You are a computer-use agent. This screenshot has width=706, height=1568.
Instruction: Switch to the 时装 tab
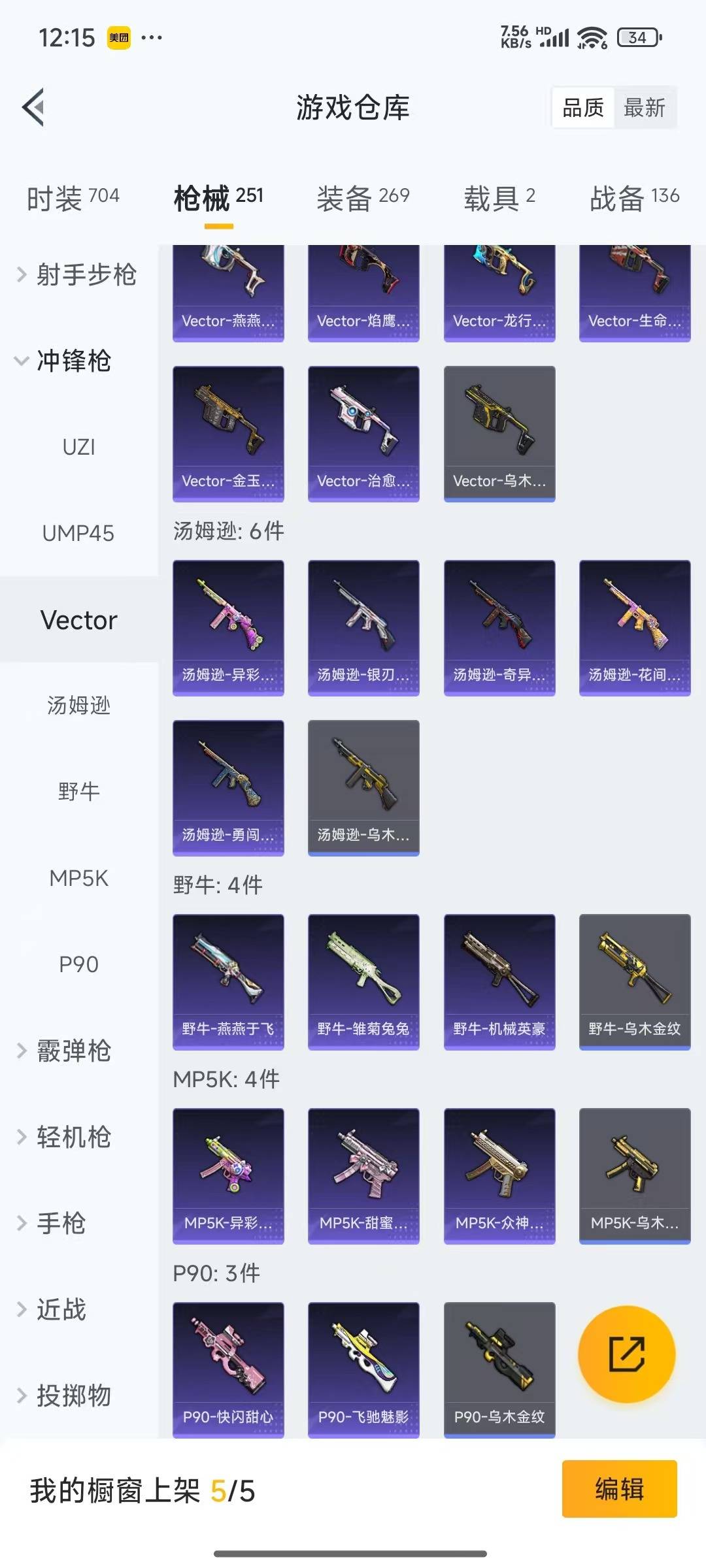[x=73, y=197]
